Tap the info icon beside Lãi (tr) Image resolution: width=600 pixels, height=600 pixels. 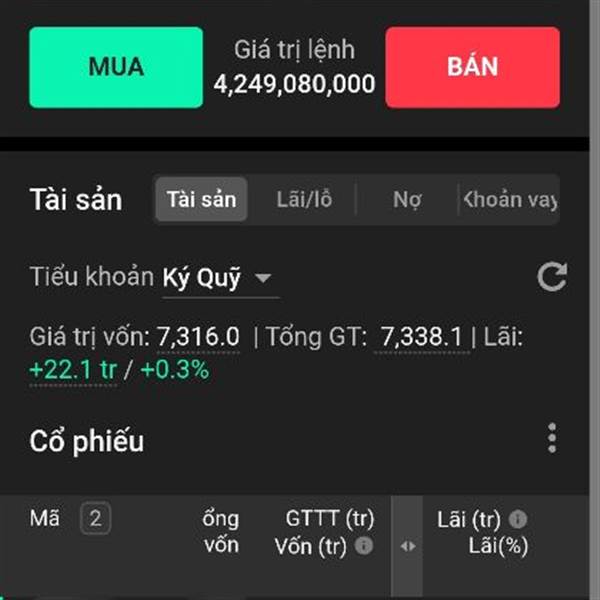(518, 519)
